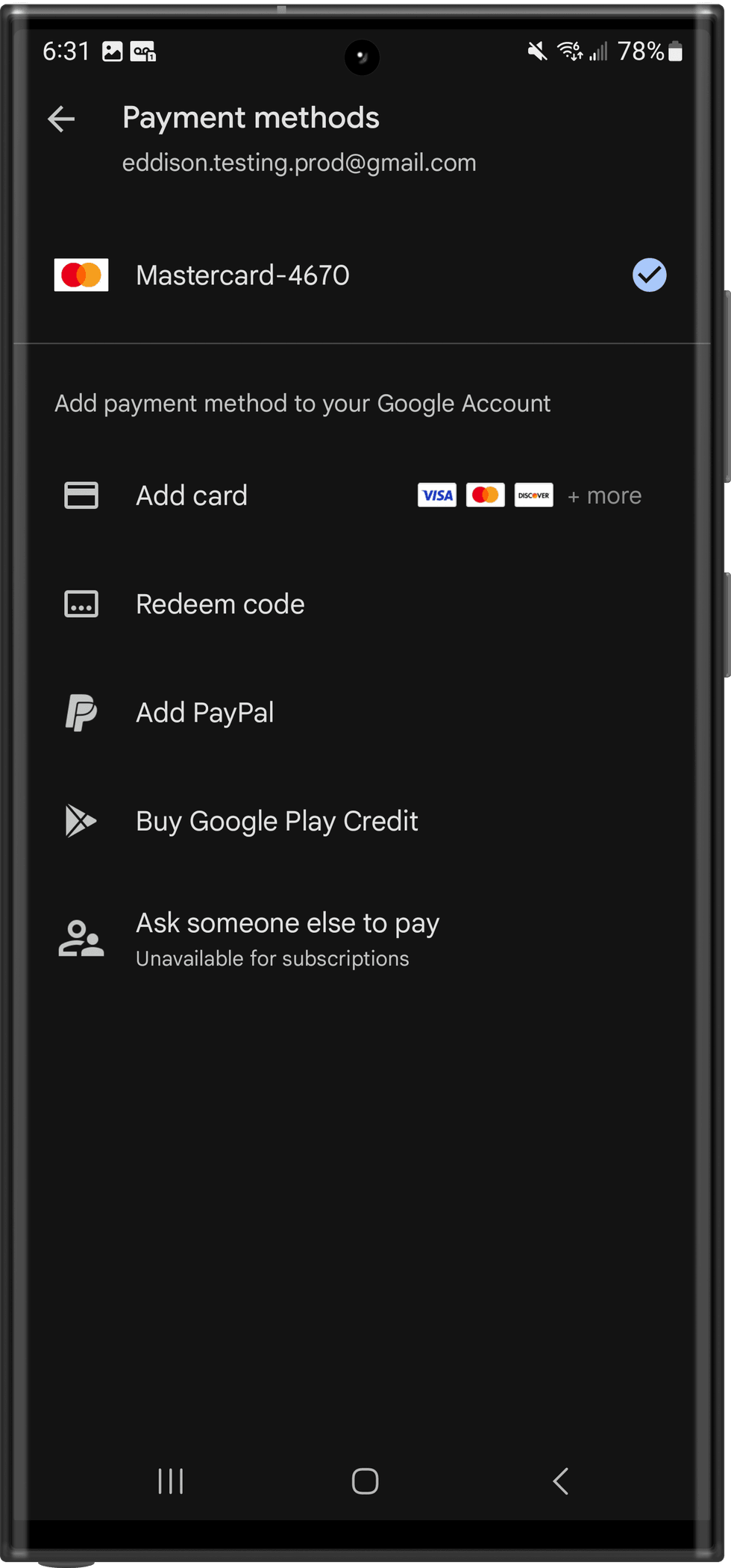Go back from Payment methods
The height and width of the screenshot is (1568, 731).
pos(61,119)
